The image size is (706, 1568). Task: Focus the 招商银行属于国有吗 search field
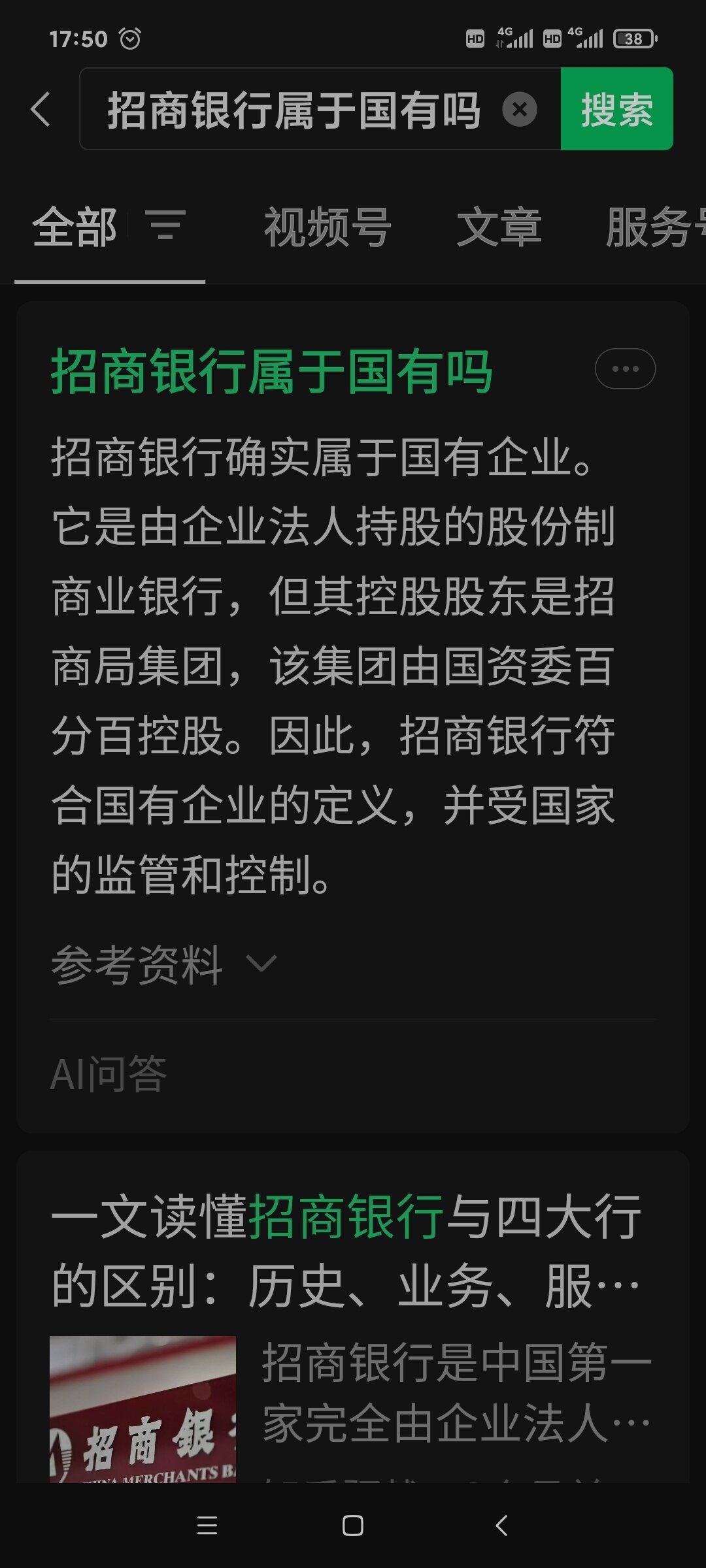coord(294,109)
